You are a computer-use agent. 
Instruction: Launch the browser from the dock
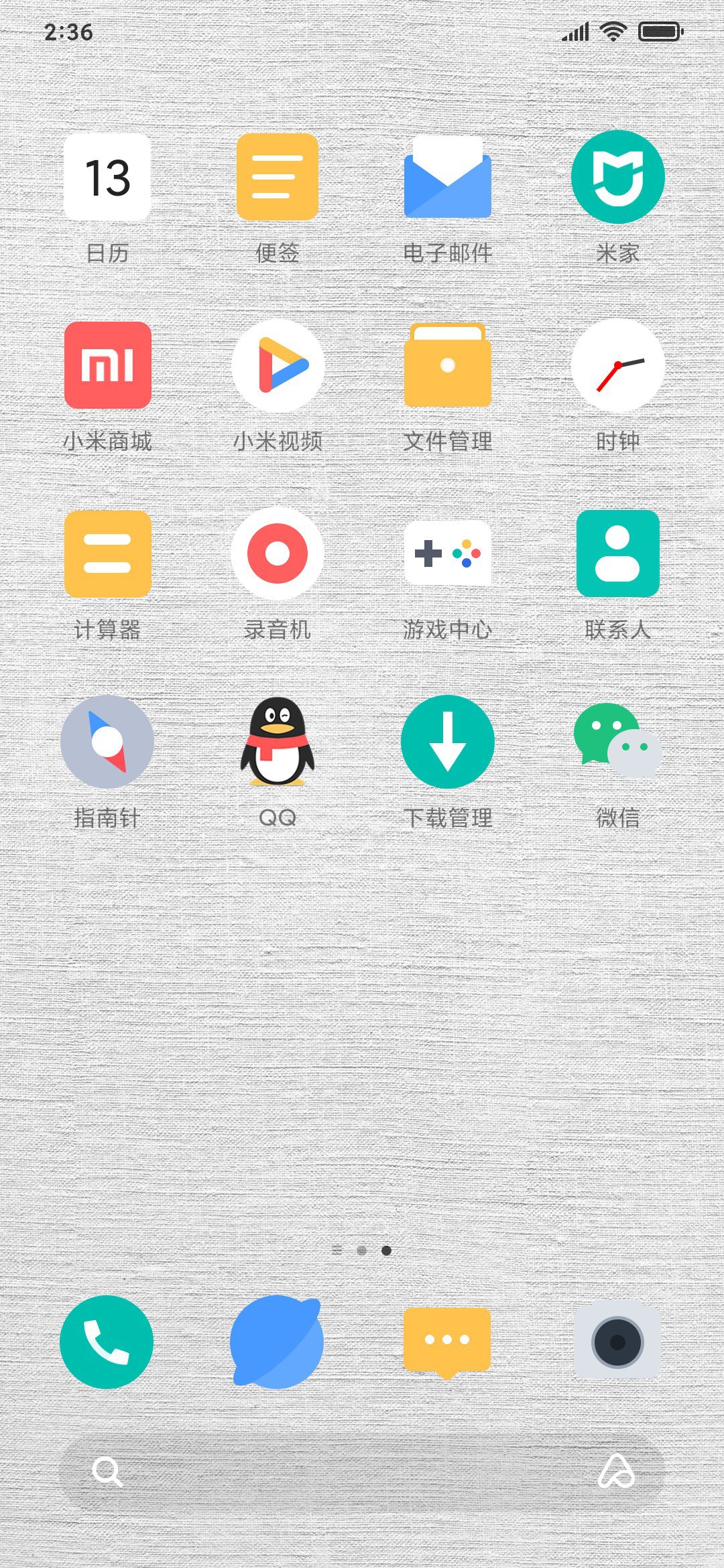[278, 1342]
